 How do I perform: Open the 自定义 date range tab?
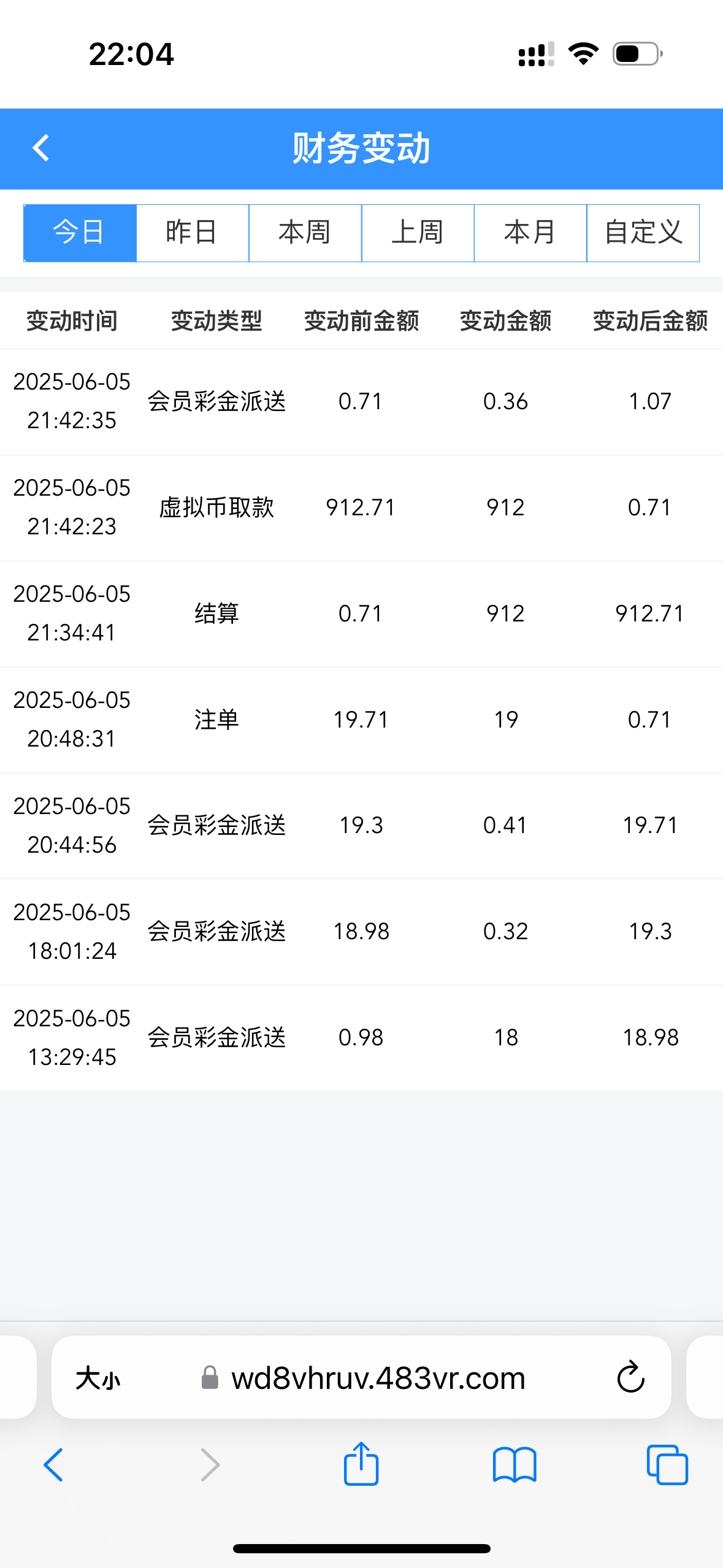click(x=643, y=233)
